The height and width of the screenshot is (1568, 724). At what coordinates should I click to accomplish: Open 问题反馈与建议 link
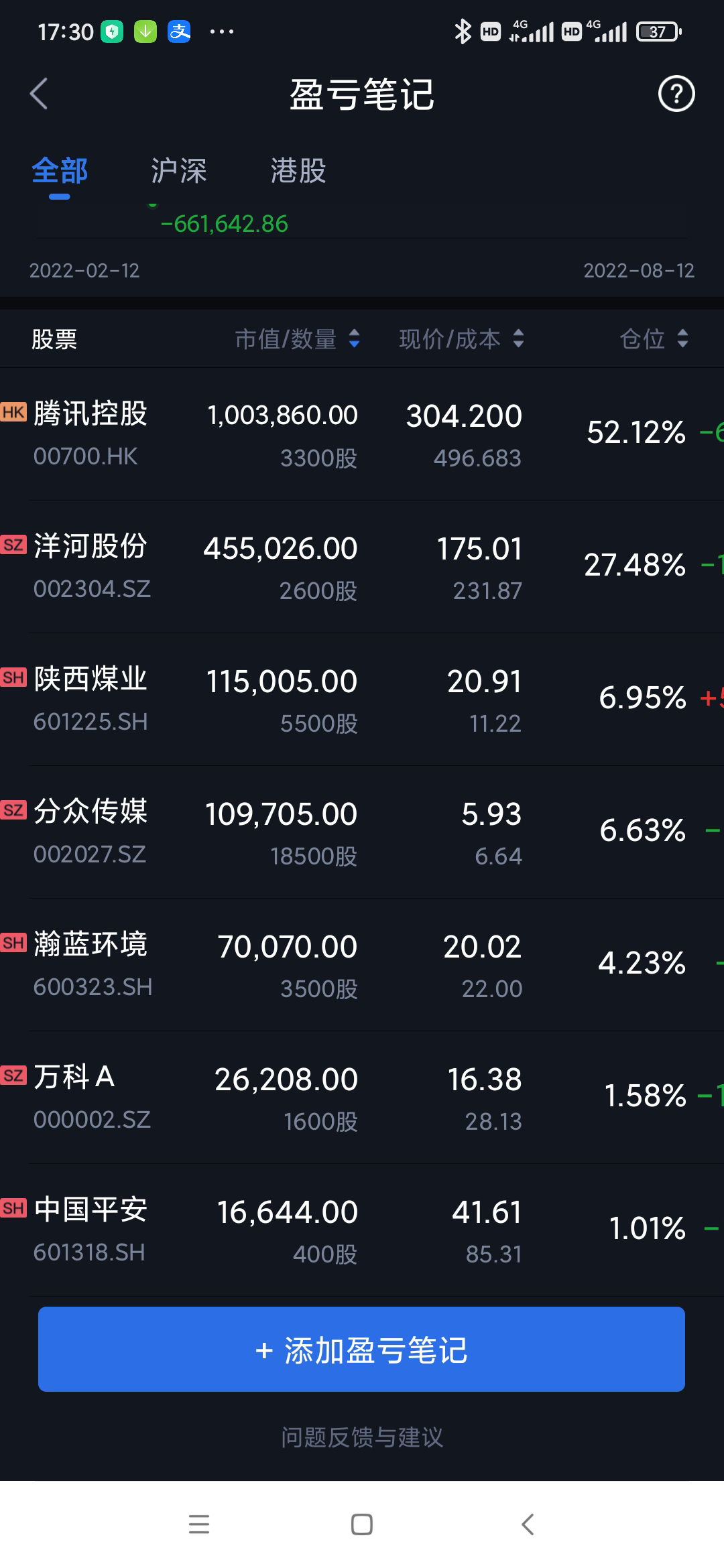tap(362, 1437)
